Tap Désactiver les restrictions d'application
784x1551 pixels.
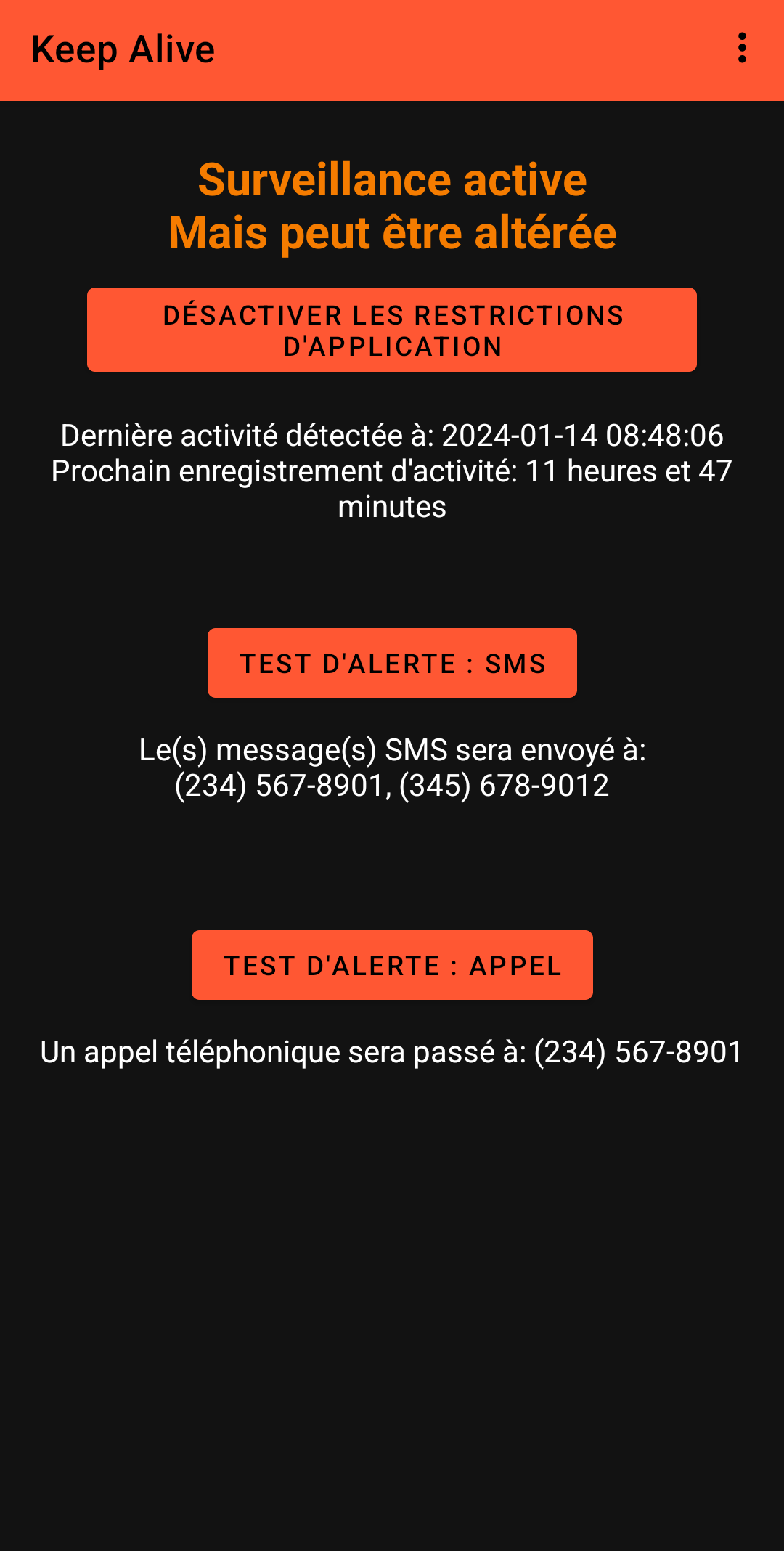(392, 330)
